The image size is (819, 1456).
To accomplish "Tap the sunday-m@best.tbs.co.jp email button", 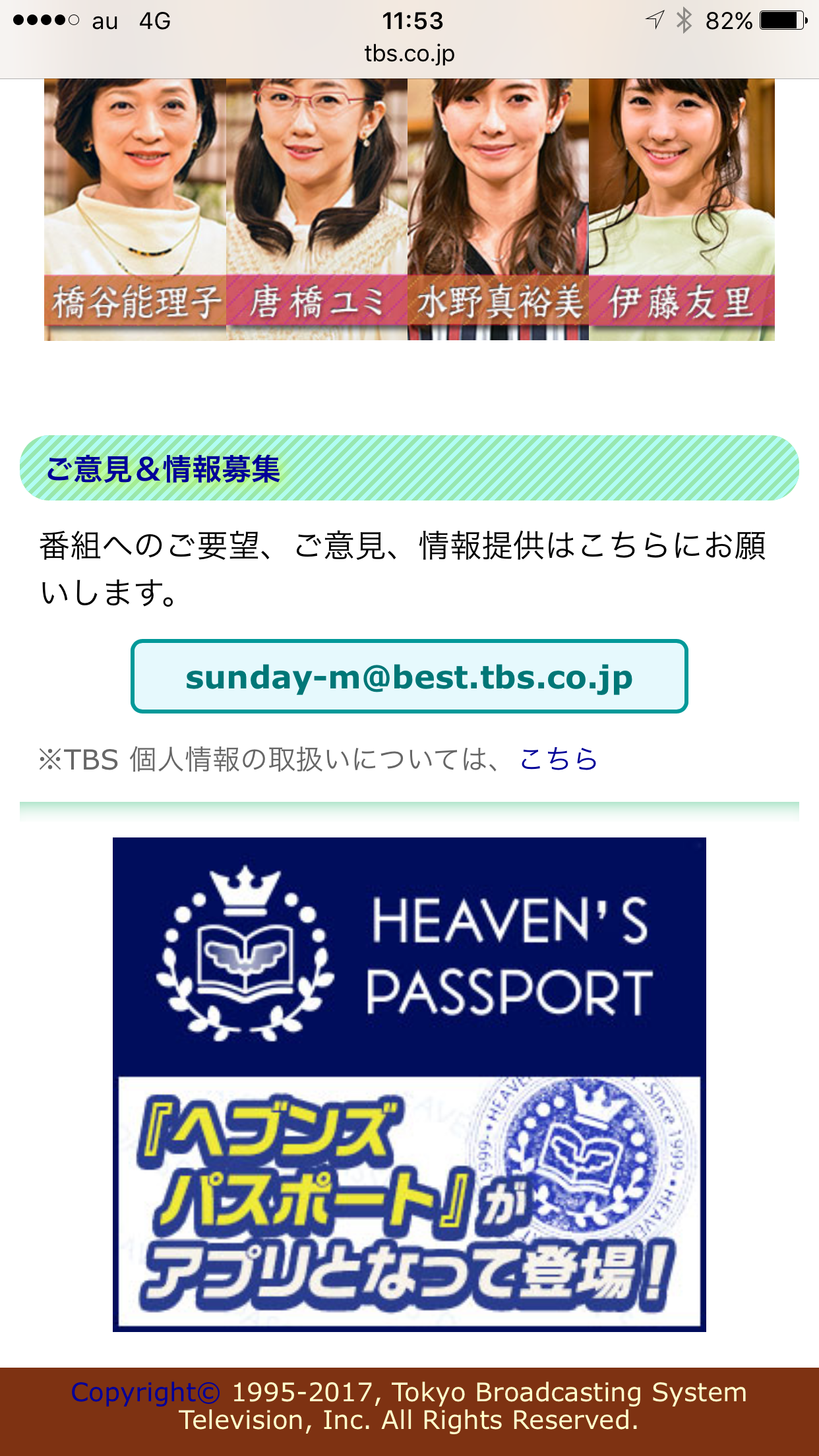I will point(409,677).
